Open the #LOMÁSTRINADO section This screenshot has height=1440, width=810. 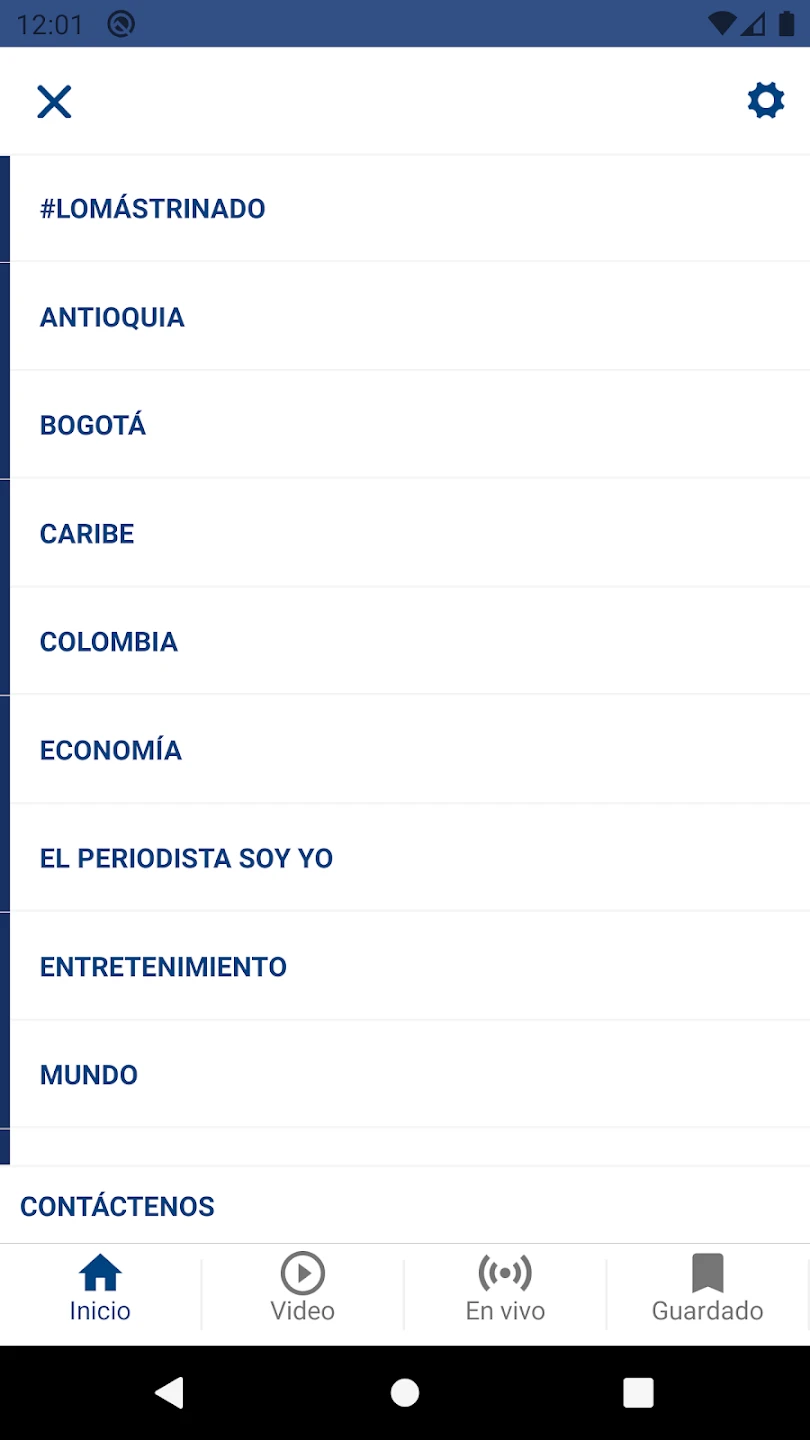(152, 209)
